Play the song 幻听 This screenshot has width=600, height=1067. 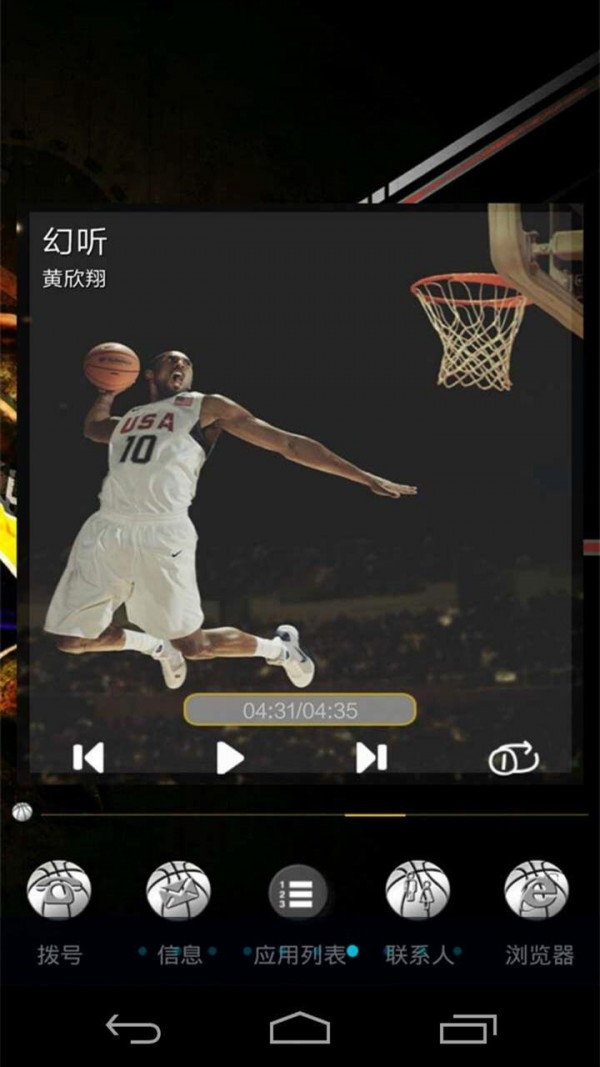click(230, 758)
